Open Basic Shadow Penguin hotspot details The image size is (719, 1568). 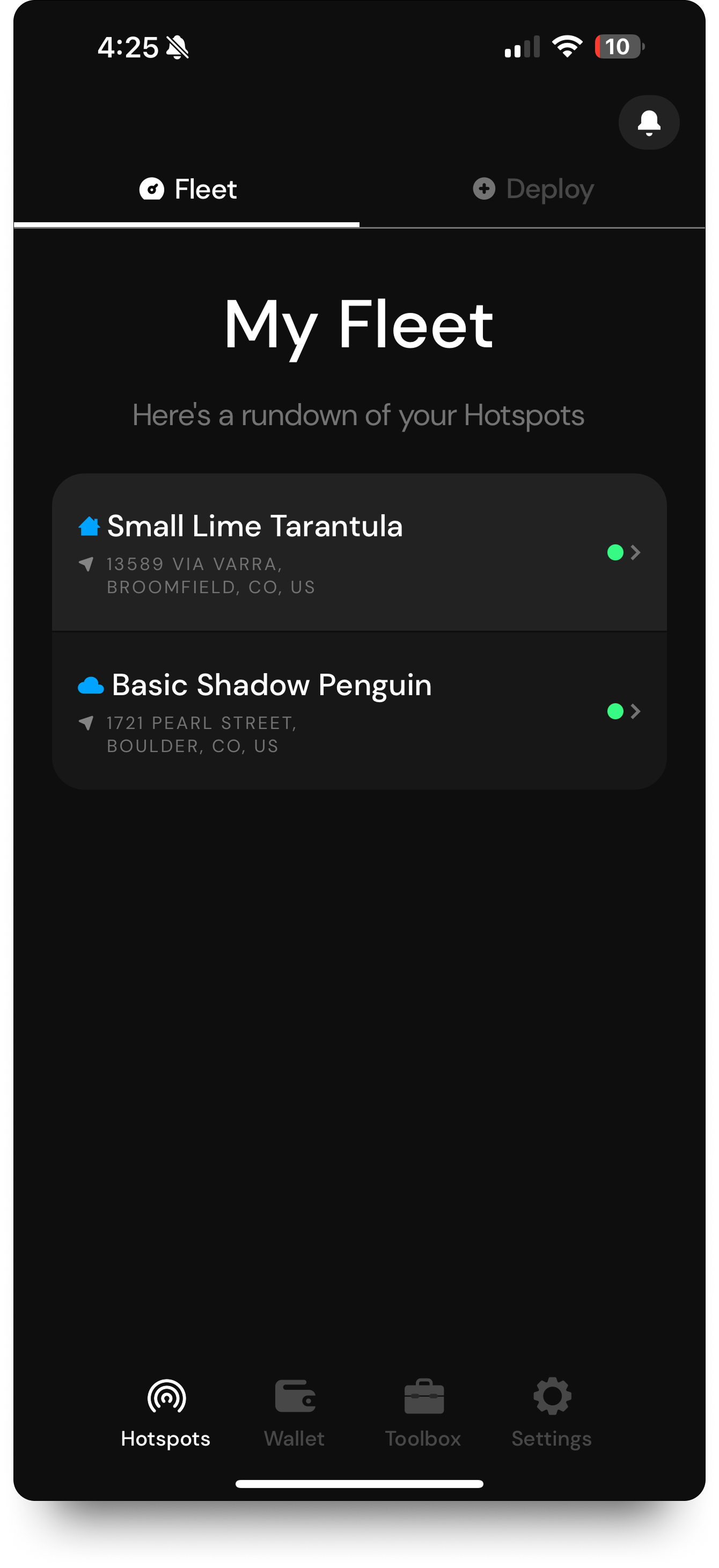point(359,711)
